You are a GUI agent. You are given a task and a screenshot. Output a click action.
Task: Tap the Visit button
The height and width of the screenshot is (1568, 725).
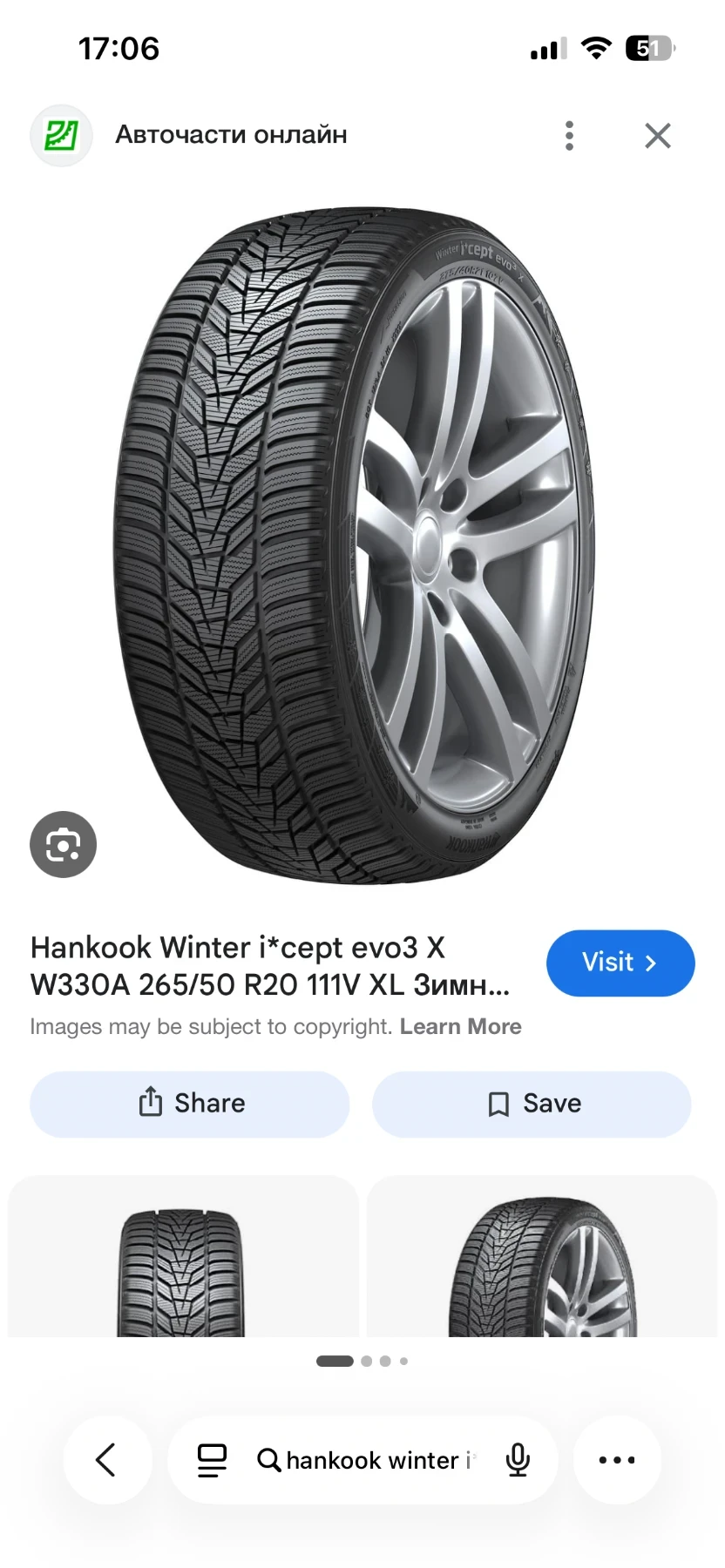(x=620, y=963)
